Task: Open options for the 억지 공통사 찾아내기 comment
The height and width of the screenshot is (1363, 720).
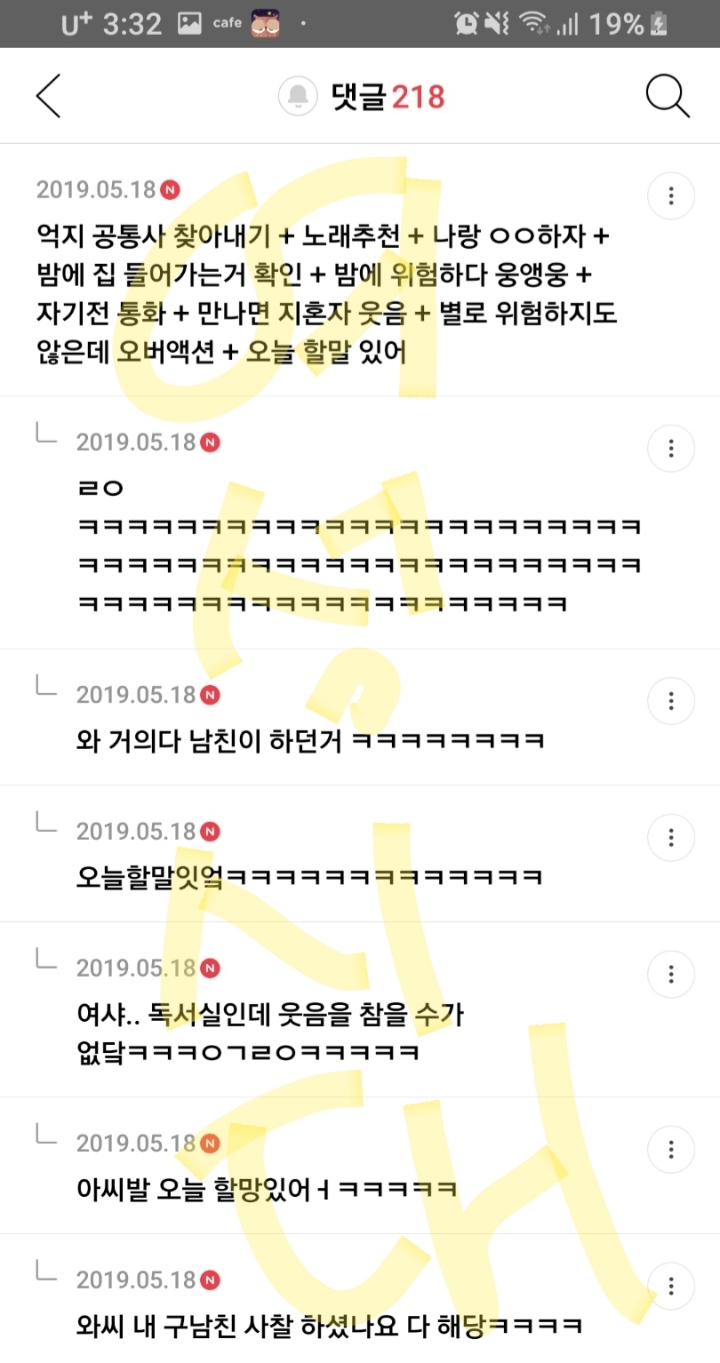Action: point(671,195)
